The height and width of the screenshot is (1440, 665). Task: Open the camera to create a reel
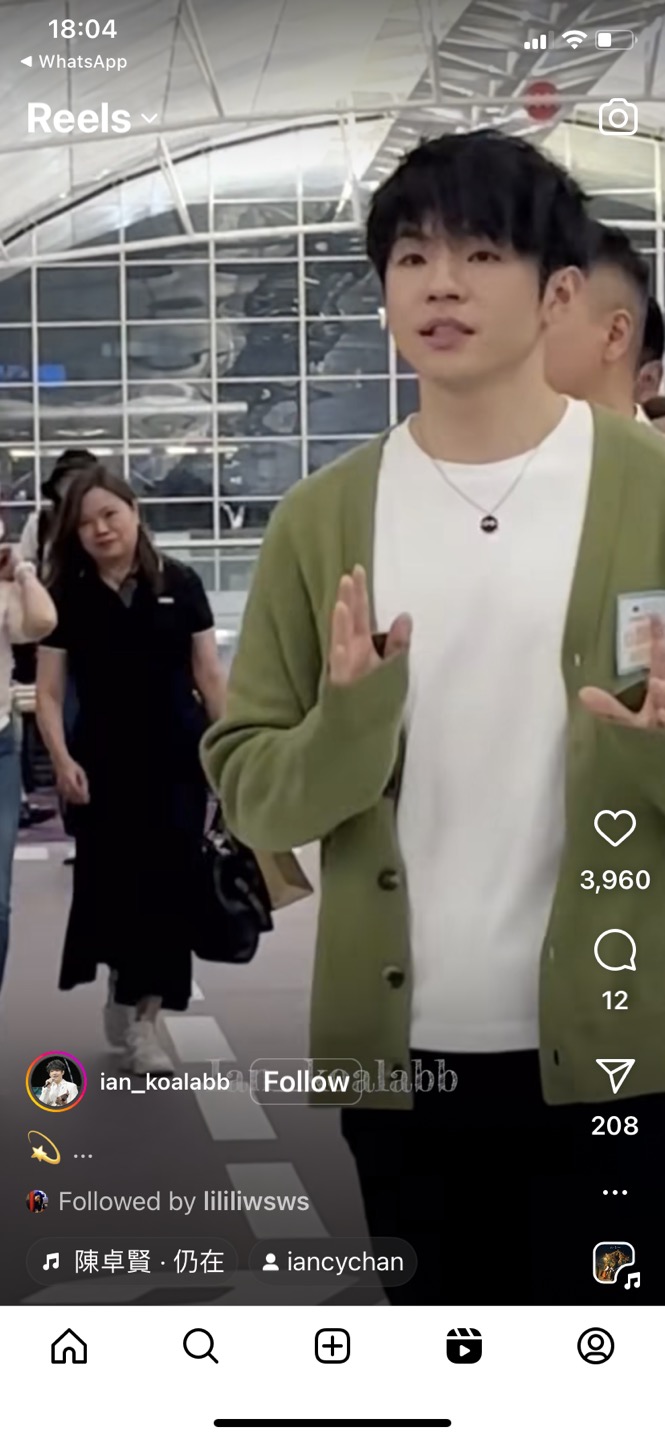click(618, 117)
